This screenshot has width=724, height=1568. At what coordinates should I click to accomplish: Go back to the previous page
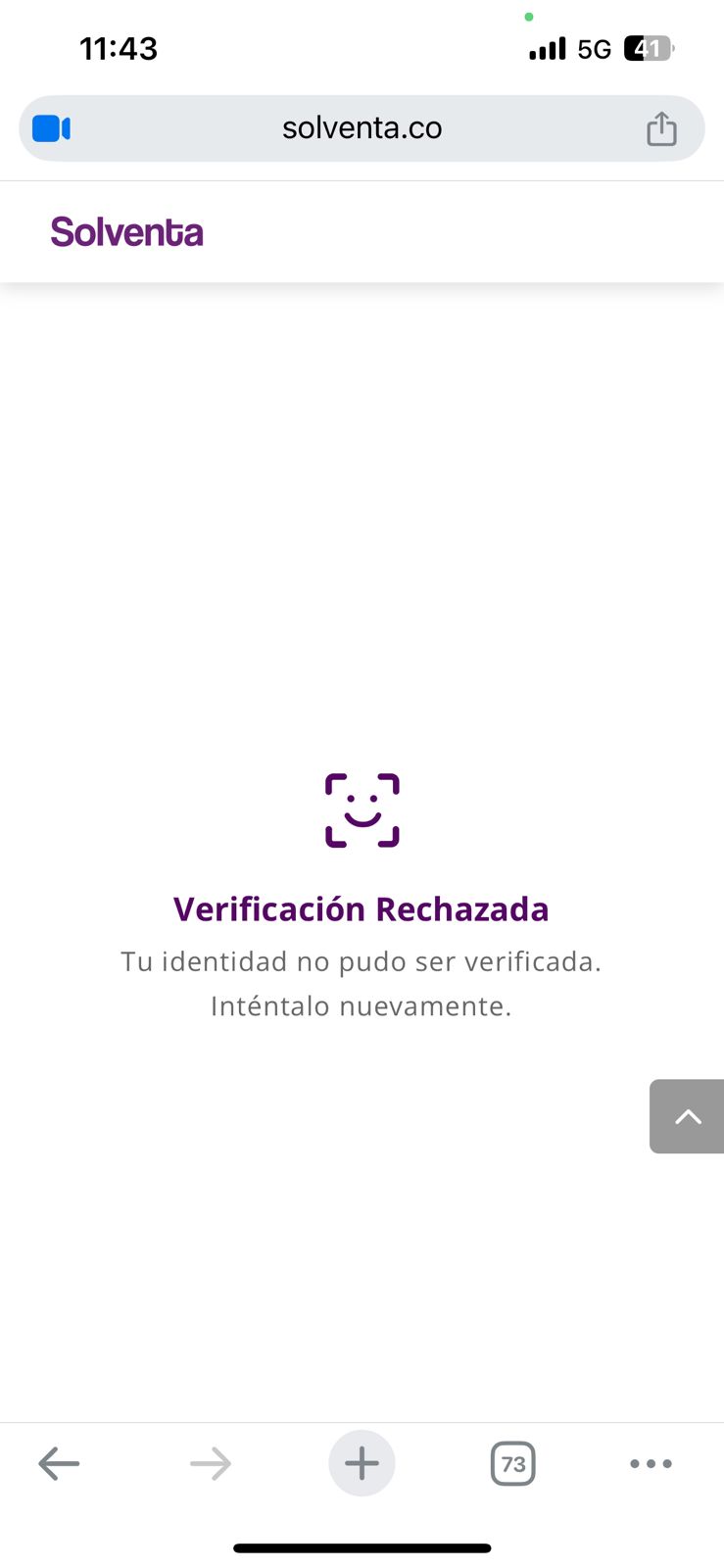(x=59, y=1463)
